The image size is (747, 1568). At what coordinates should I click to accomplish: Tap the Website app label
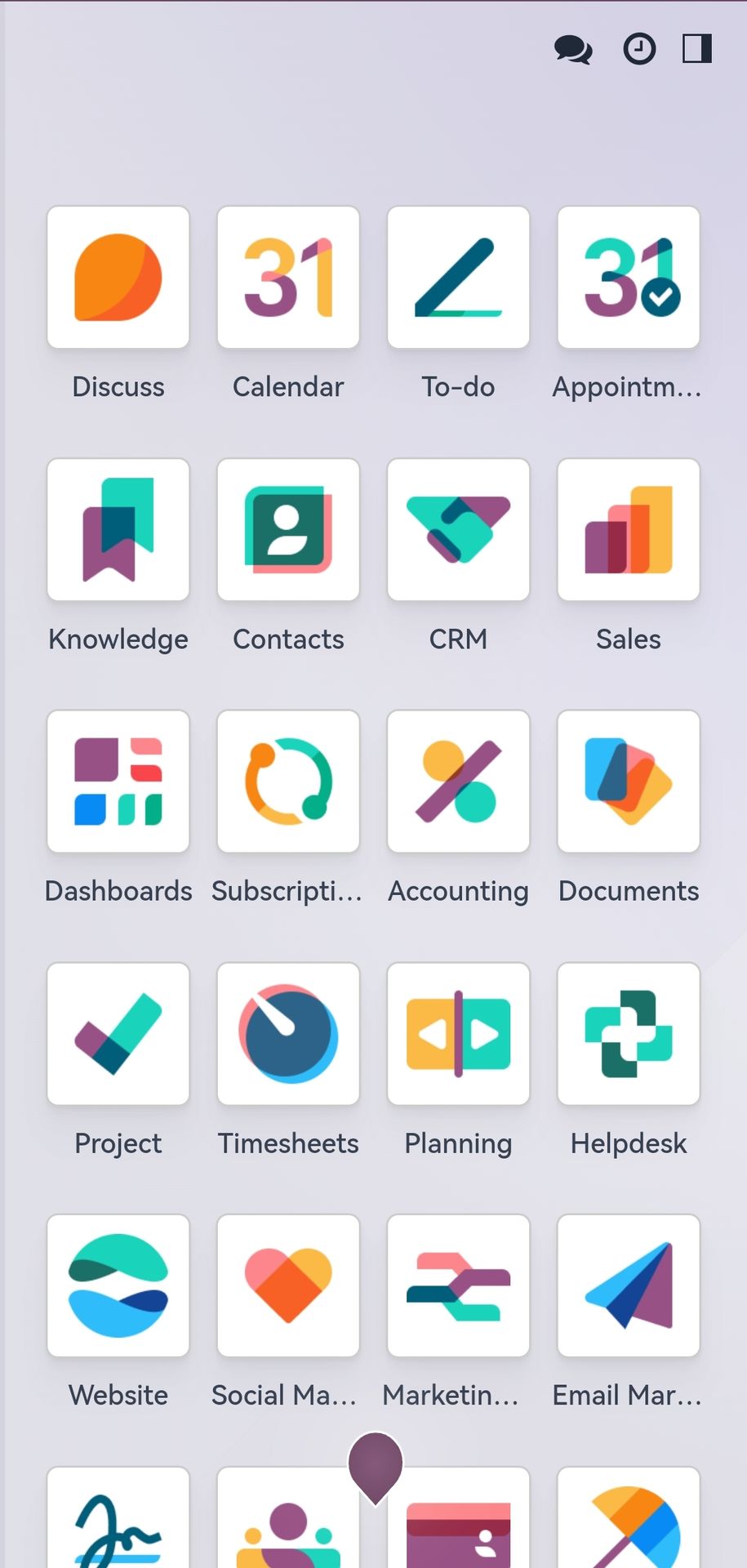click(118, 1395)
